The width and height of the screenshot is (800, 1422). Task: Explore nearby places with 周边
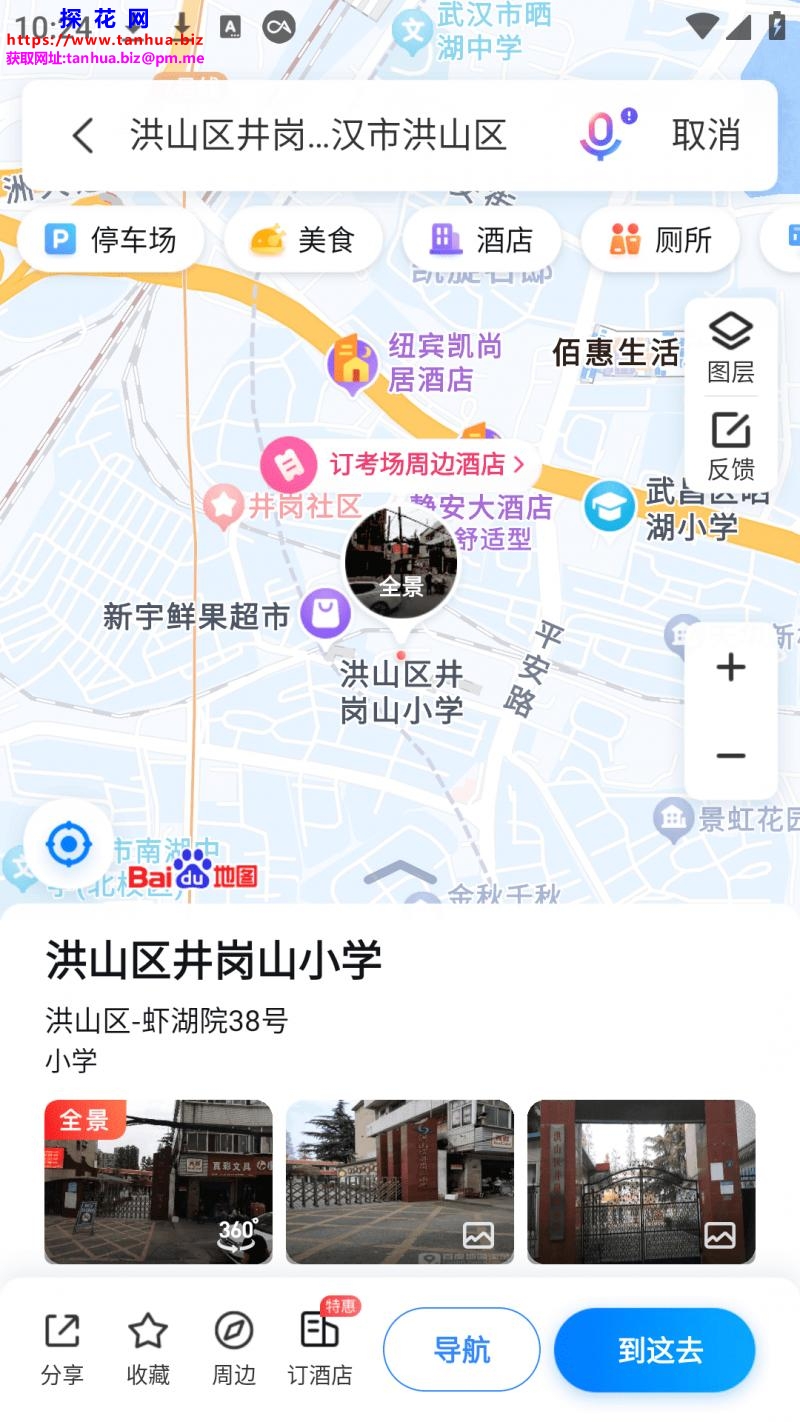click(234, 1348)
